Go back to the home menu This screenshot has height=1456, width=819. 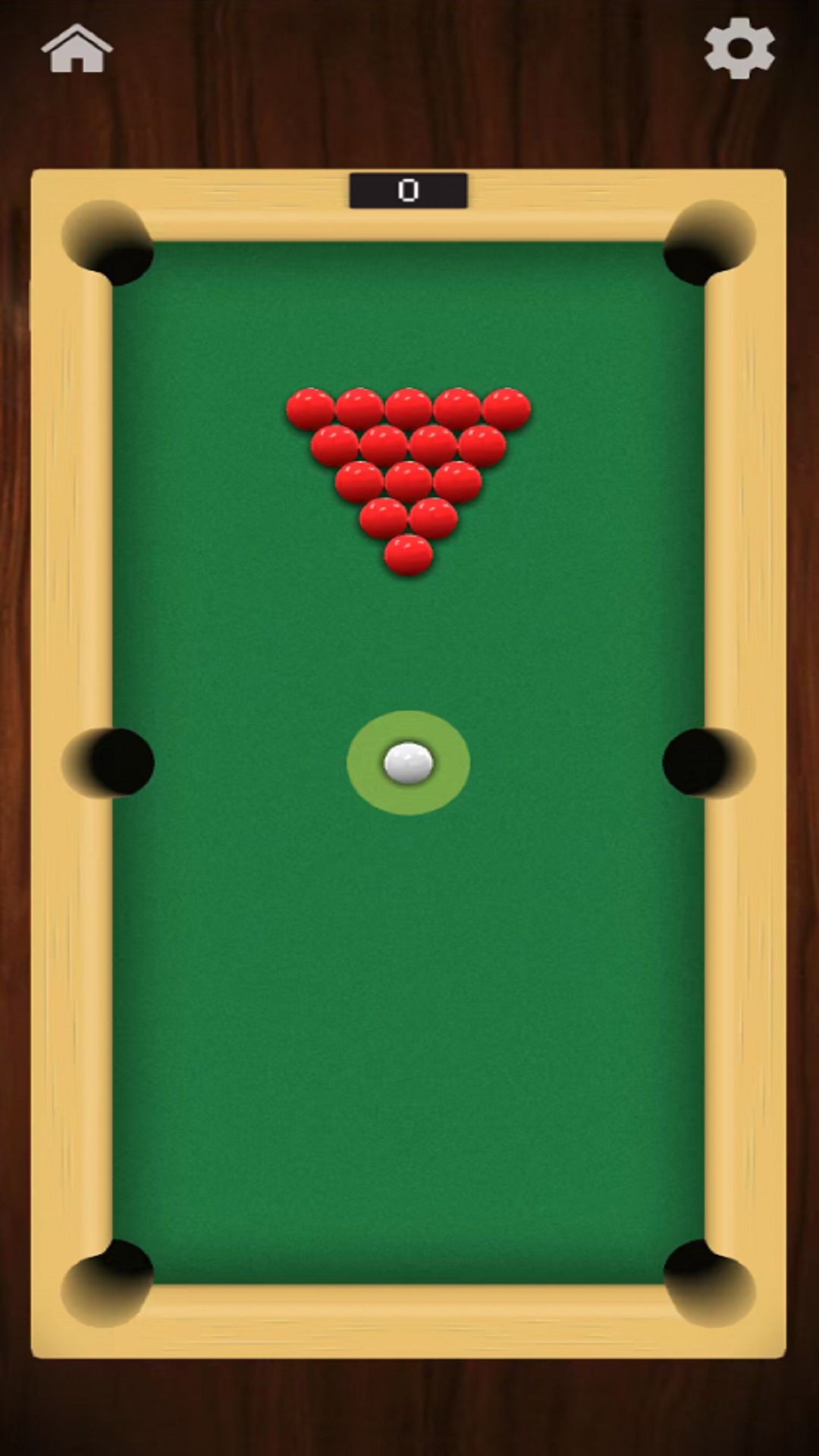pyautogui.click(x=77, y=49)
